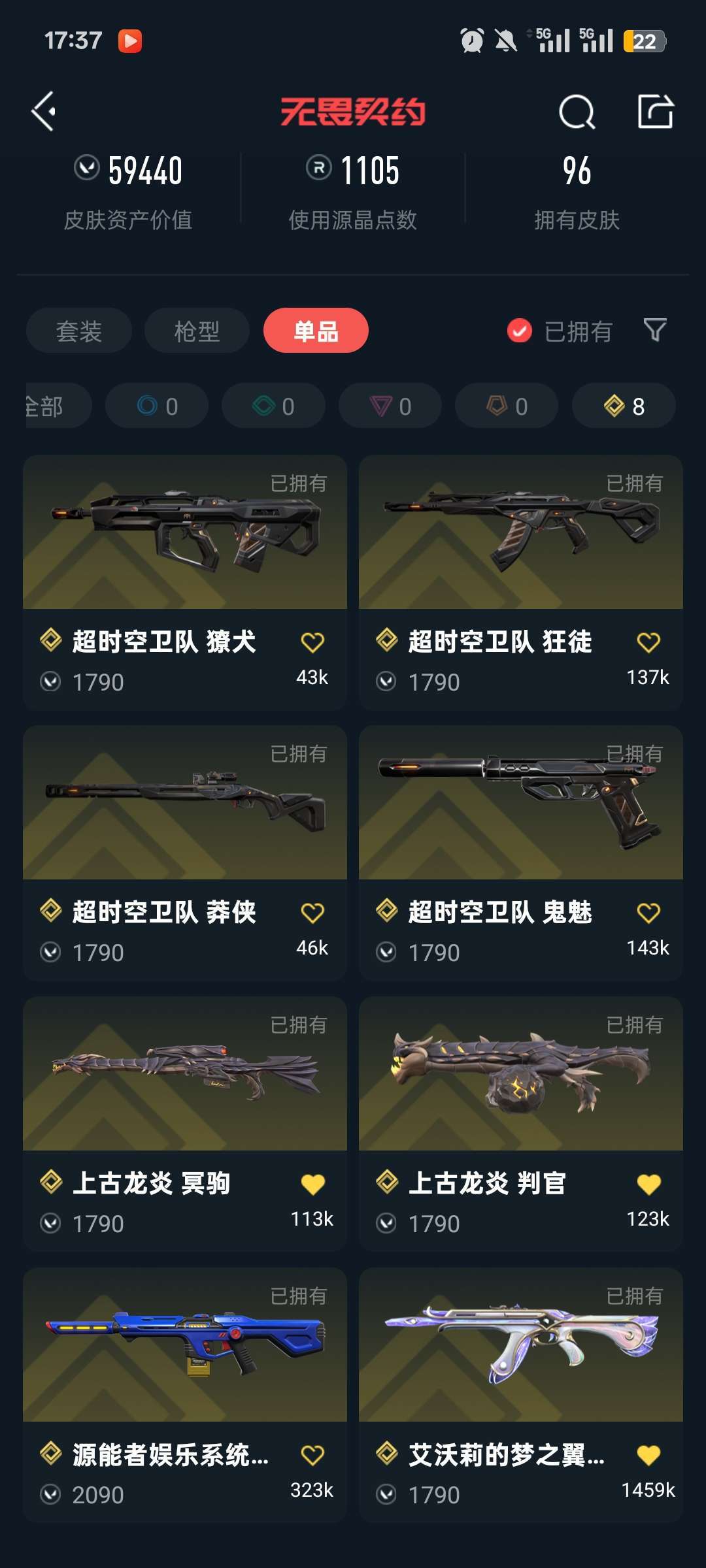Switch to the 套装 tab
The image size is (706, 1568).
point(79,331)
